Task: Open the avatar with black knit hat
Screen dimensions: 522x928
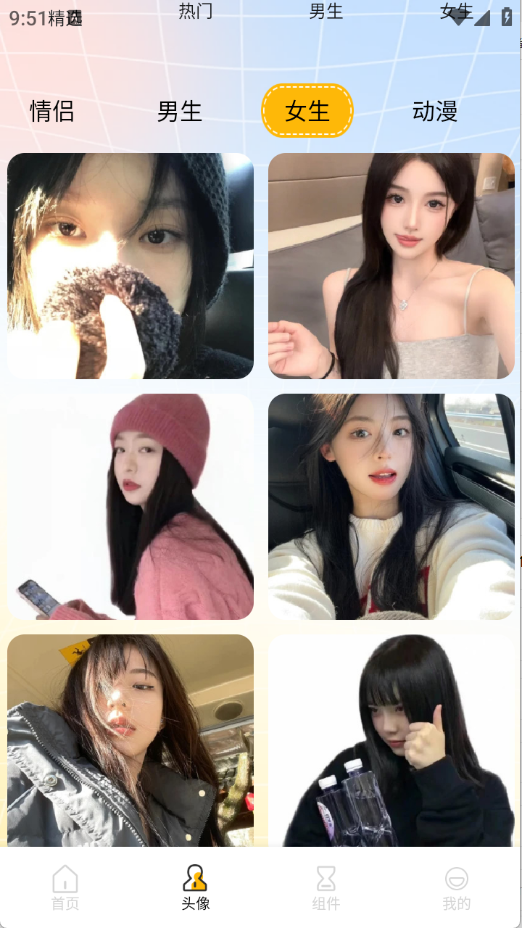Action: click(x=130, y=266)
